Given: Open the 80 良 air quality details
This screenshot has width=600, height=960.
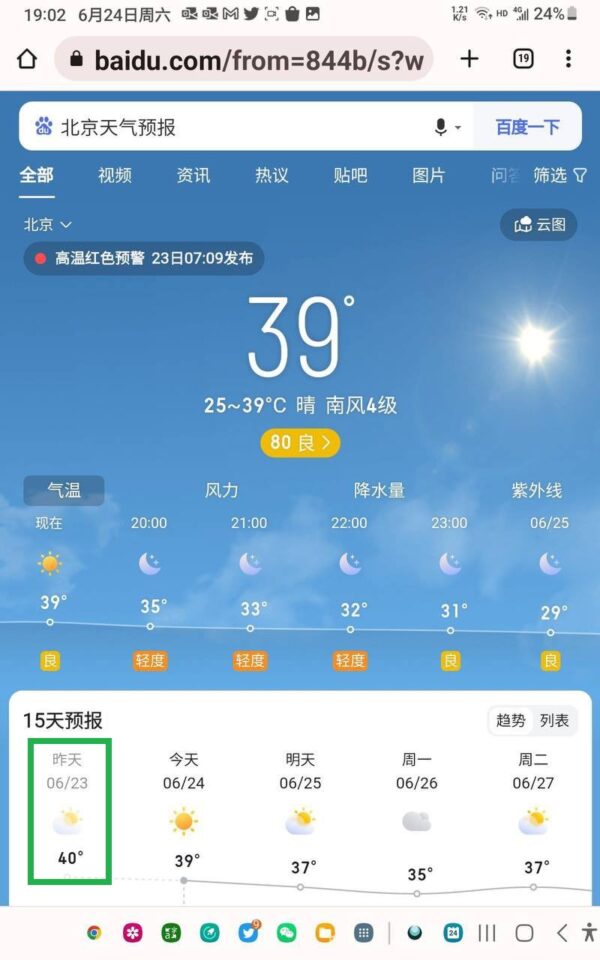Looking at the screenshot, I should point(300,442).
